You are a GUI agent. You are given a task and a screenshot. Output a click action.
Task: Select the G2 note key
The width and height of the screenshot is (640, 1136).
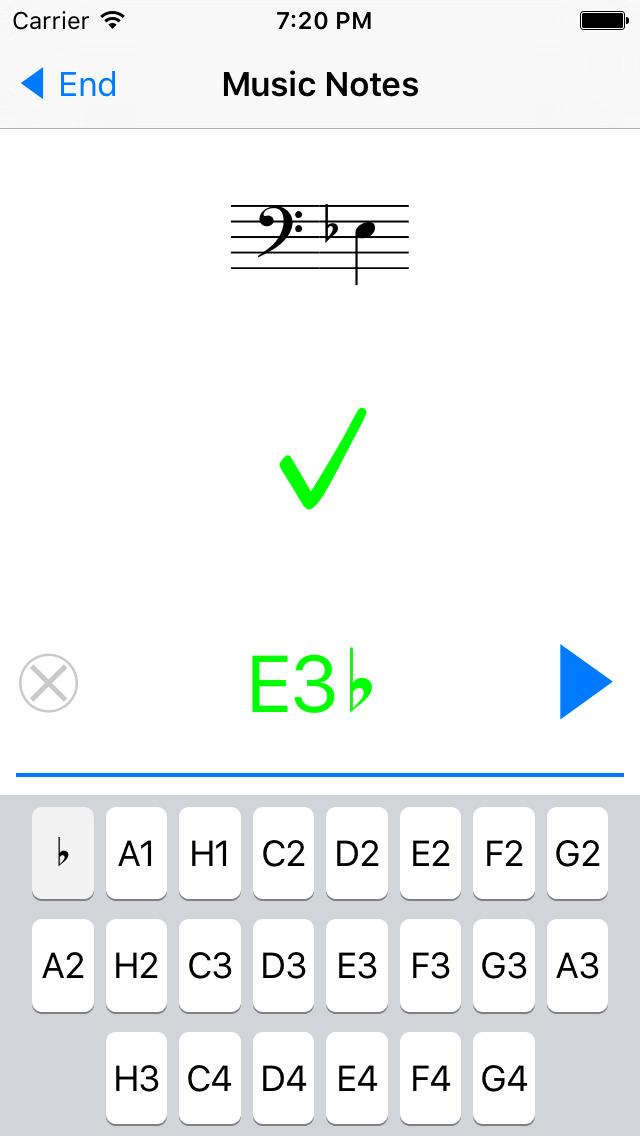click(577, 854)
